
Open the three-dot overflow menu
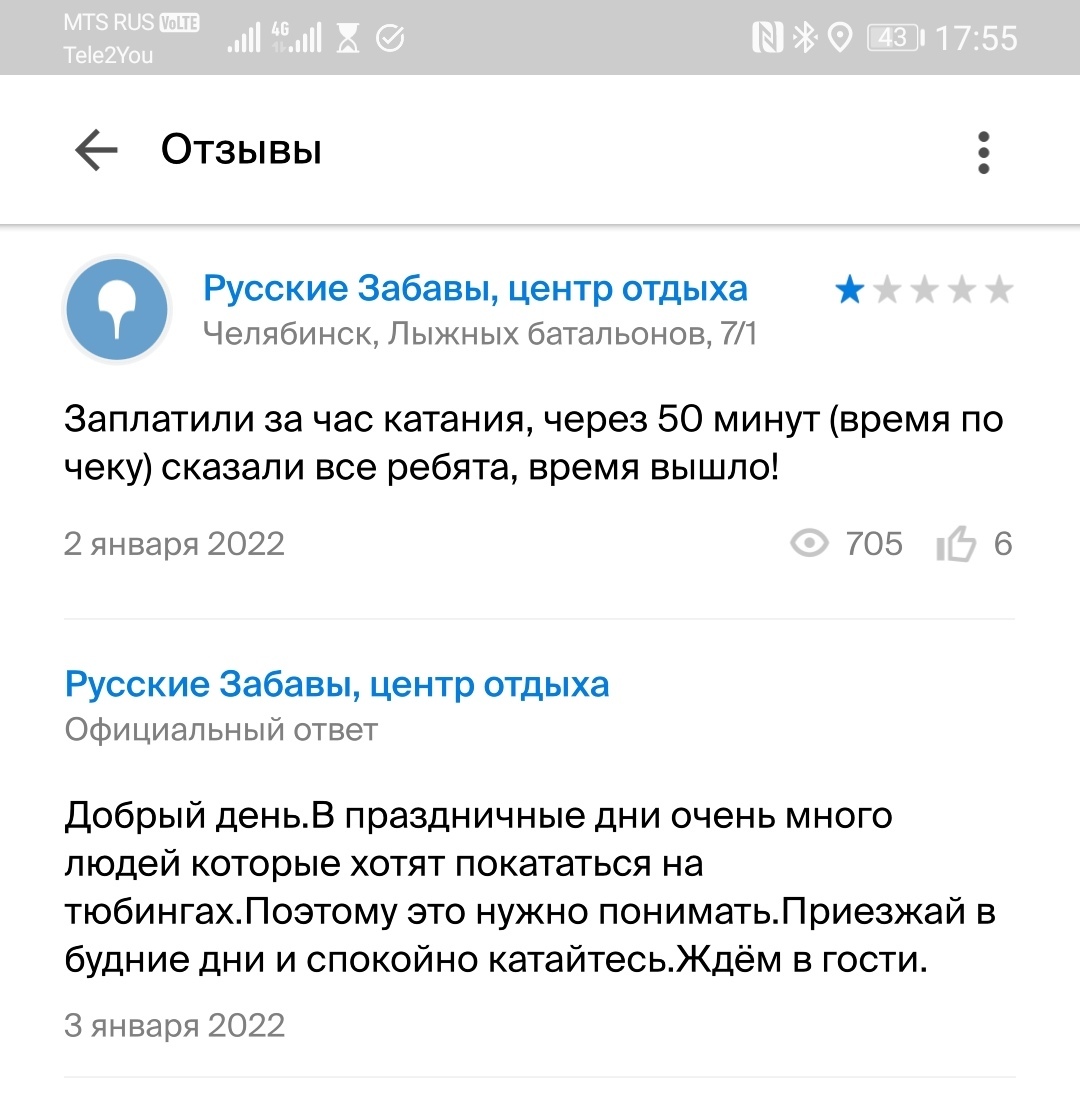pos(983,153)
